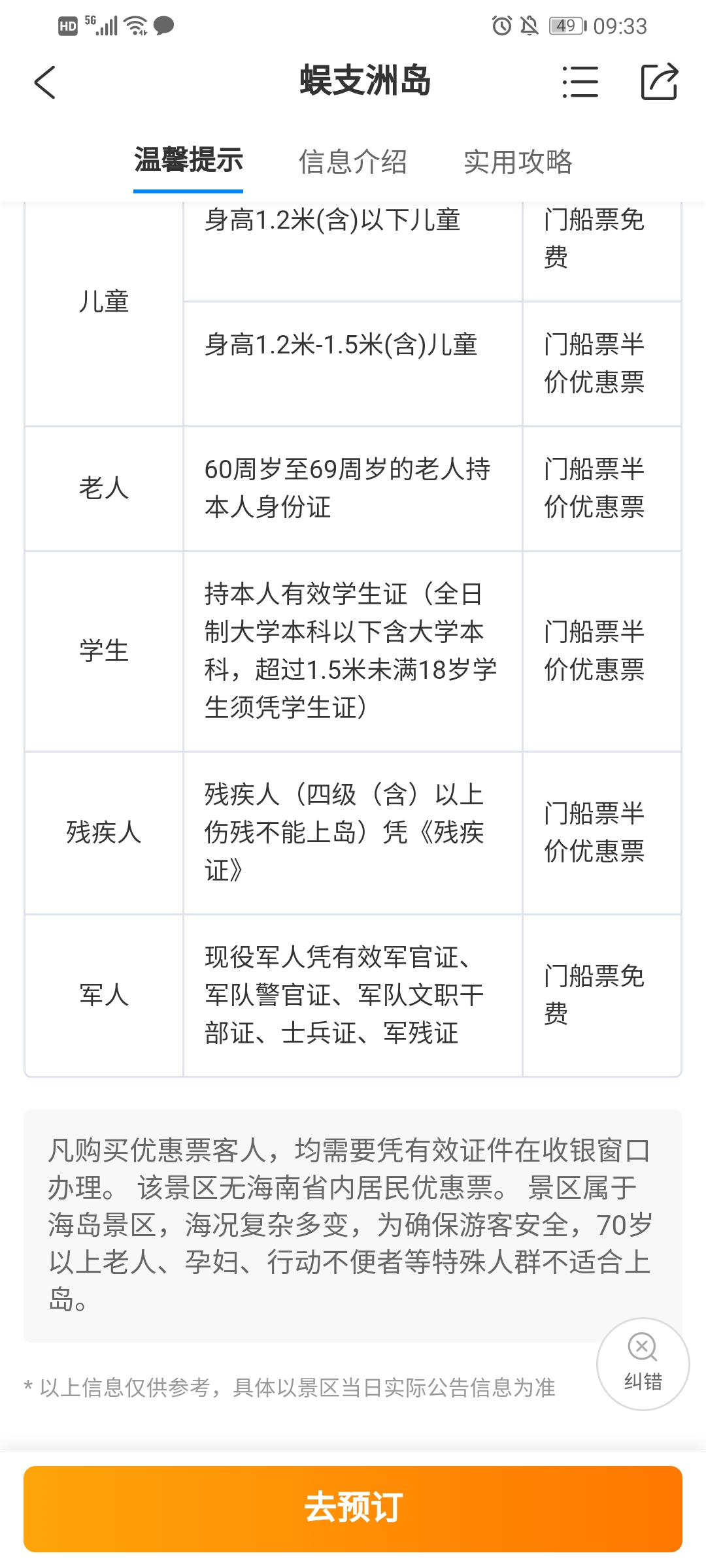Switch to the 实用攻略 tab
Viewport: 706px width, 1568px height.
point(518,161)
